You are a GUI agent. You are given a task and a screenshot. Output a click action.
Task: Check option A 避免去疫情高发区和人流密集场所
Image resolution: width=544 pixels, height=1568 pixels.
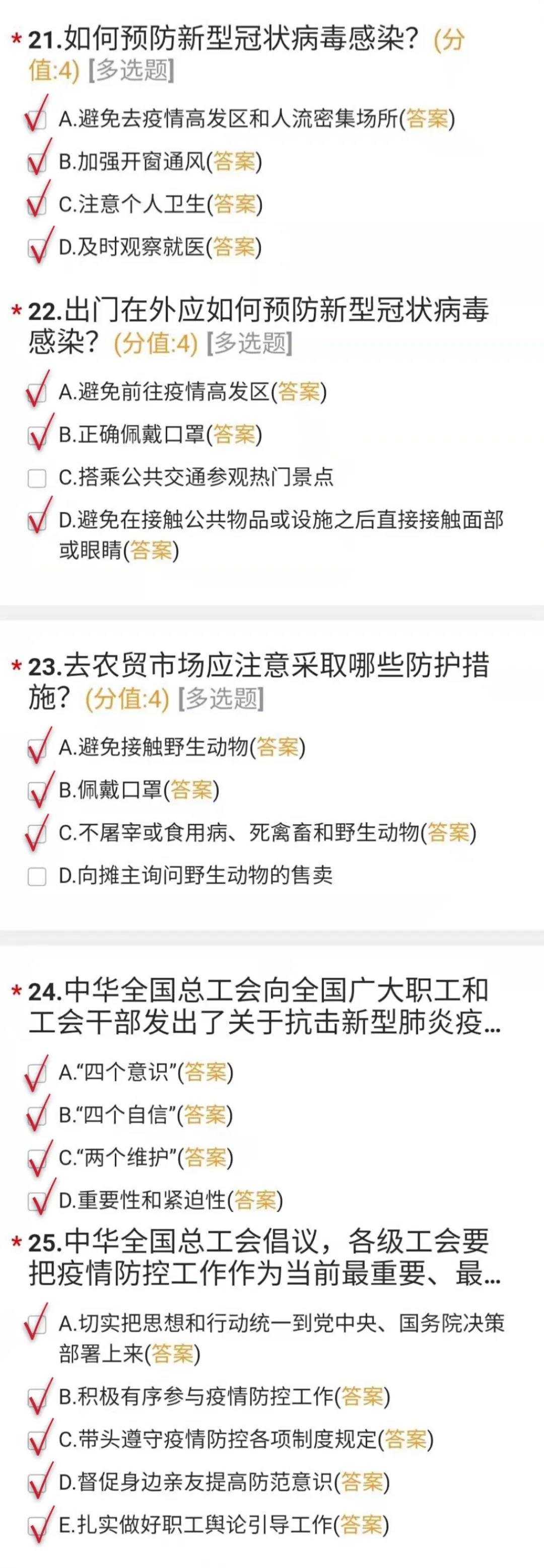click(37, 119)
